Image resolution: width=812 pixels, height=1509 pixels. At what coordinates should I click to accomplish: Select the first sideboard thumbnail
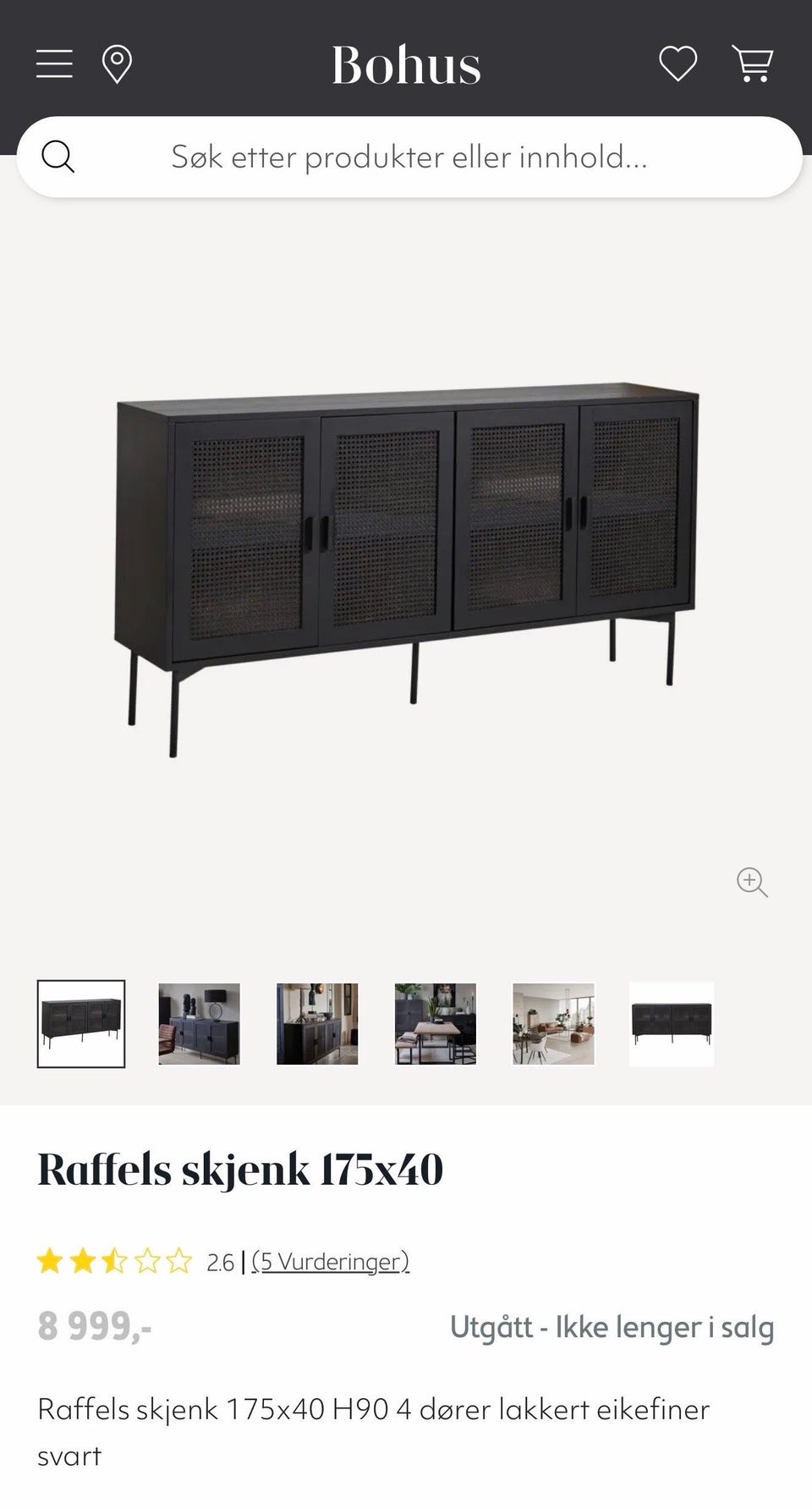[81, 1023]
